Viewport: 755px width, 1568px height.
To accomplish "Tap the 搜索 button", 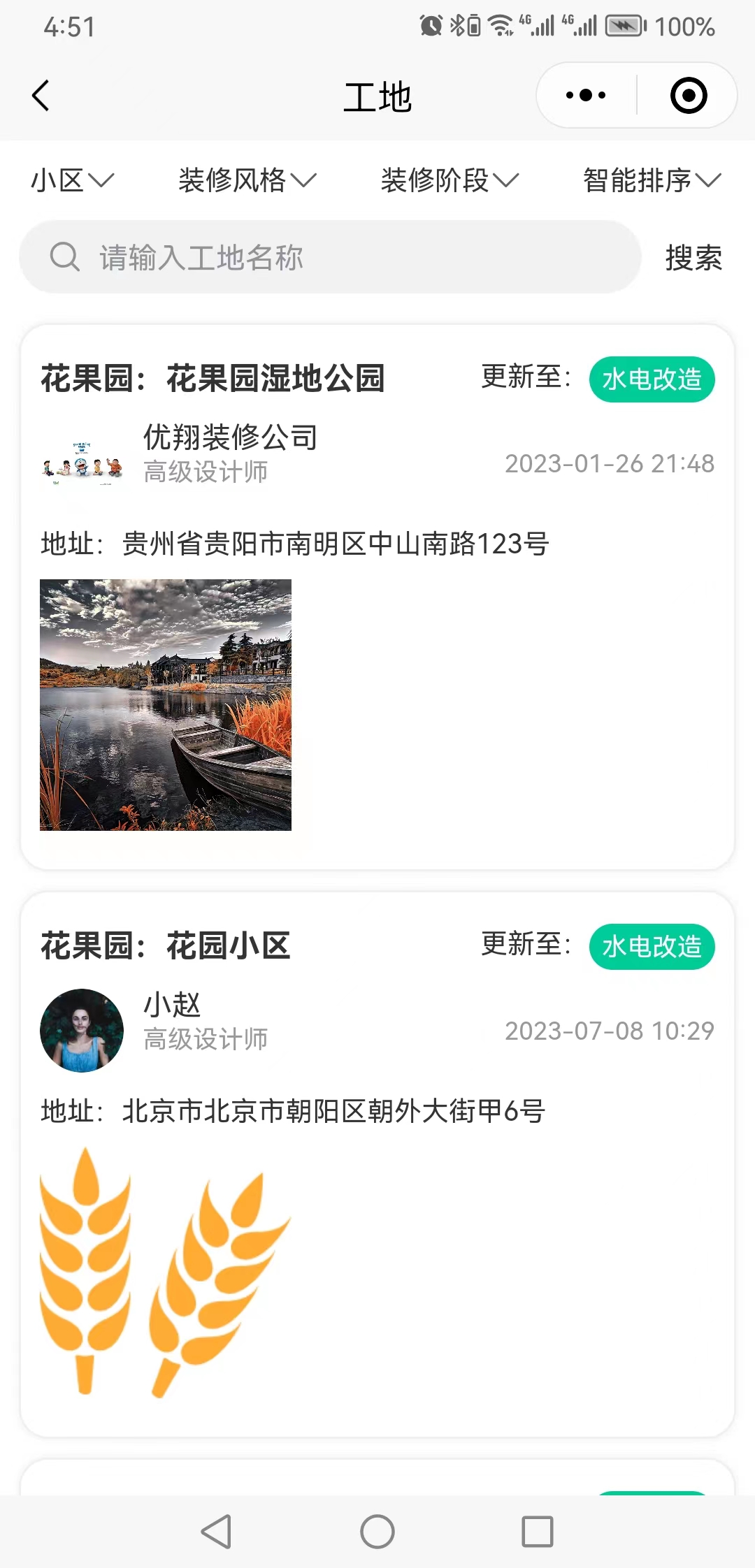I will [693, 258].
